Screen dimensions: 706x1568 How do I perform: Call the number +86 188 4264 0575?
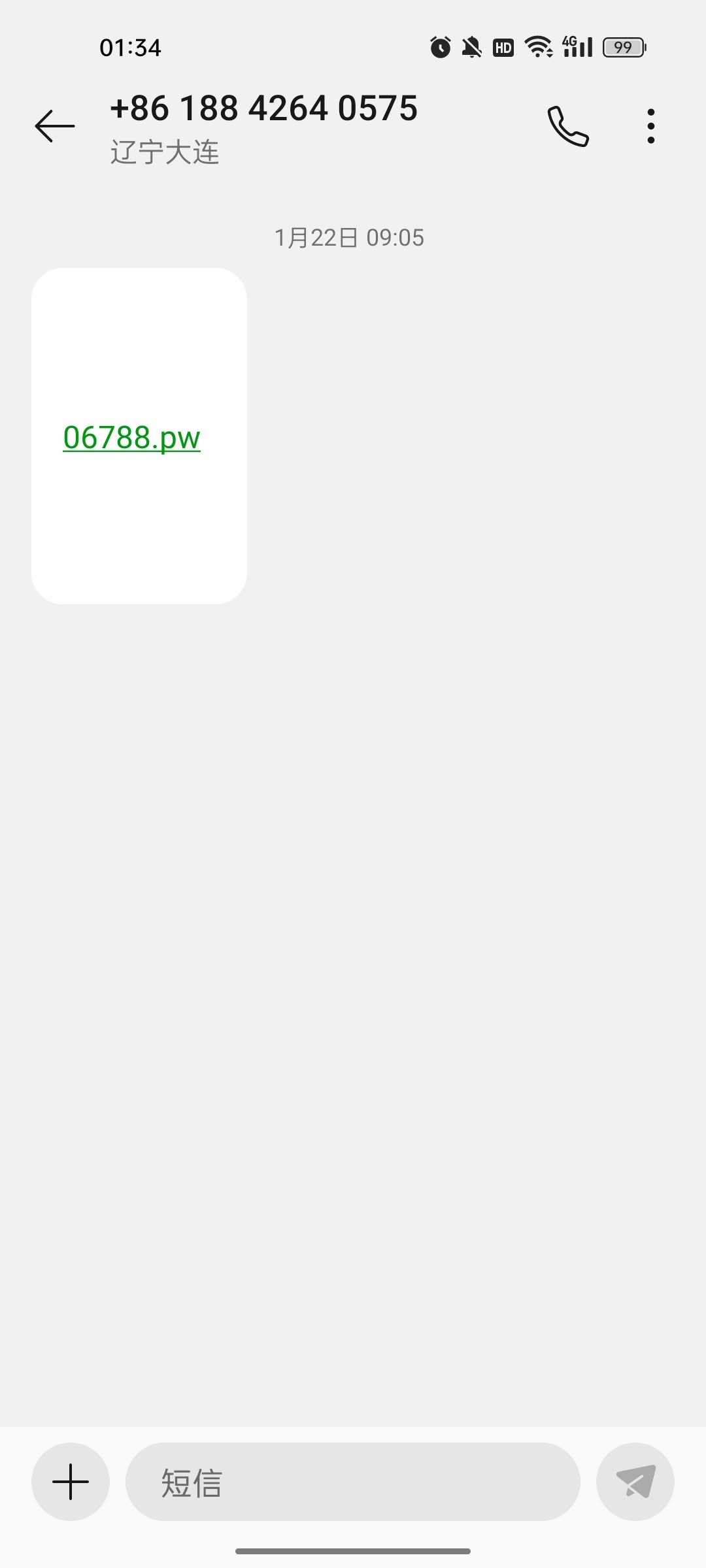point(568,125)
